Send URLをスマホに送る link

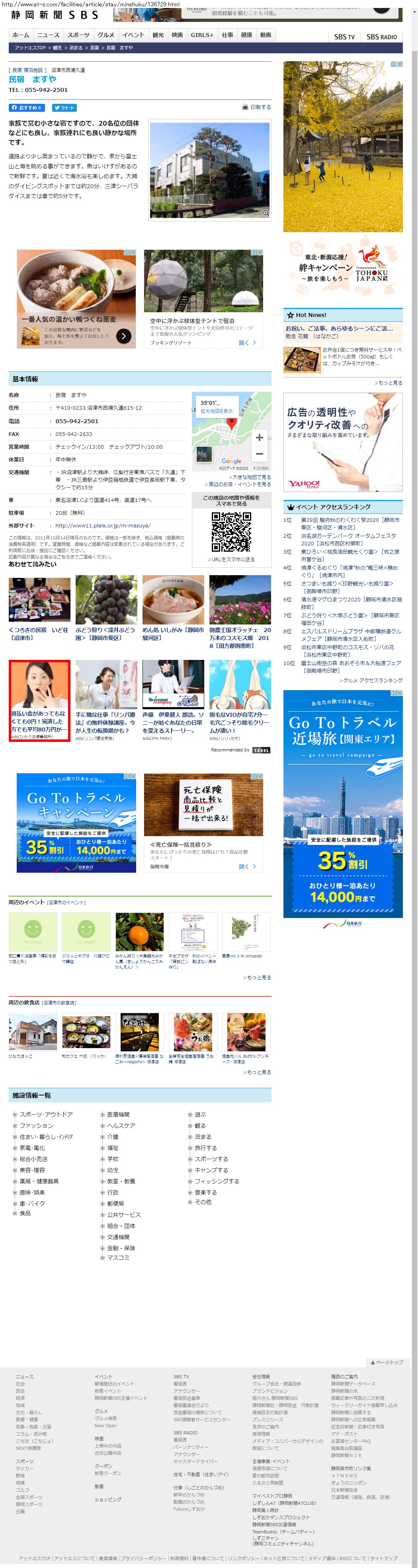click(x=233, y=559)
